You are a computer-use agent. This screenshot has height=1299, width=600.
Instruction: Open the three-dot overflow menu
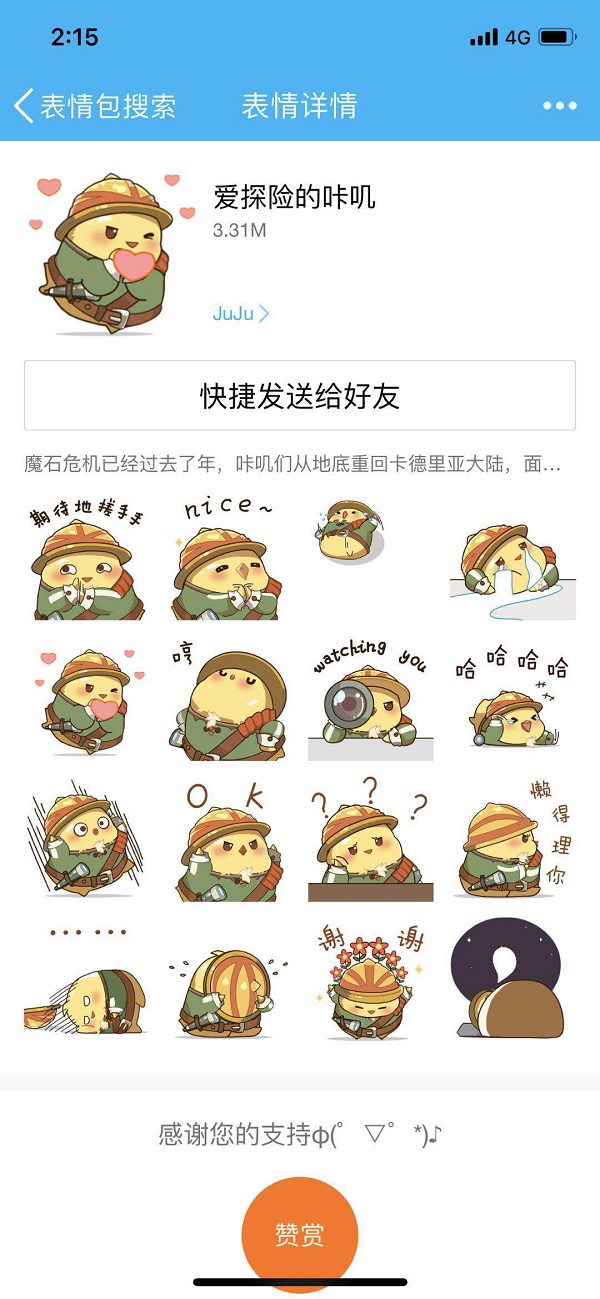point(559,106)
